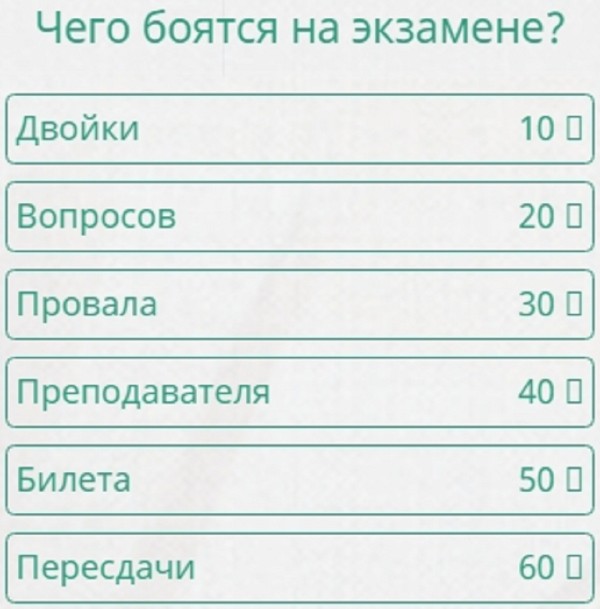The height and width of the screenshot is (609, 600).
Task: Choose the Провала answer row
Action: pyautogui.click(x=299, y=304)
